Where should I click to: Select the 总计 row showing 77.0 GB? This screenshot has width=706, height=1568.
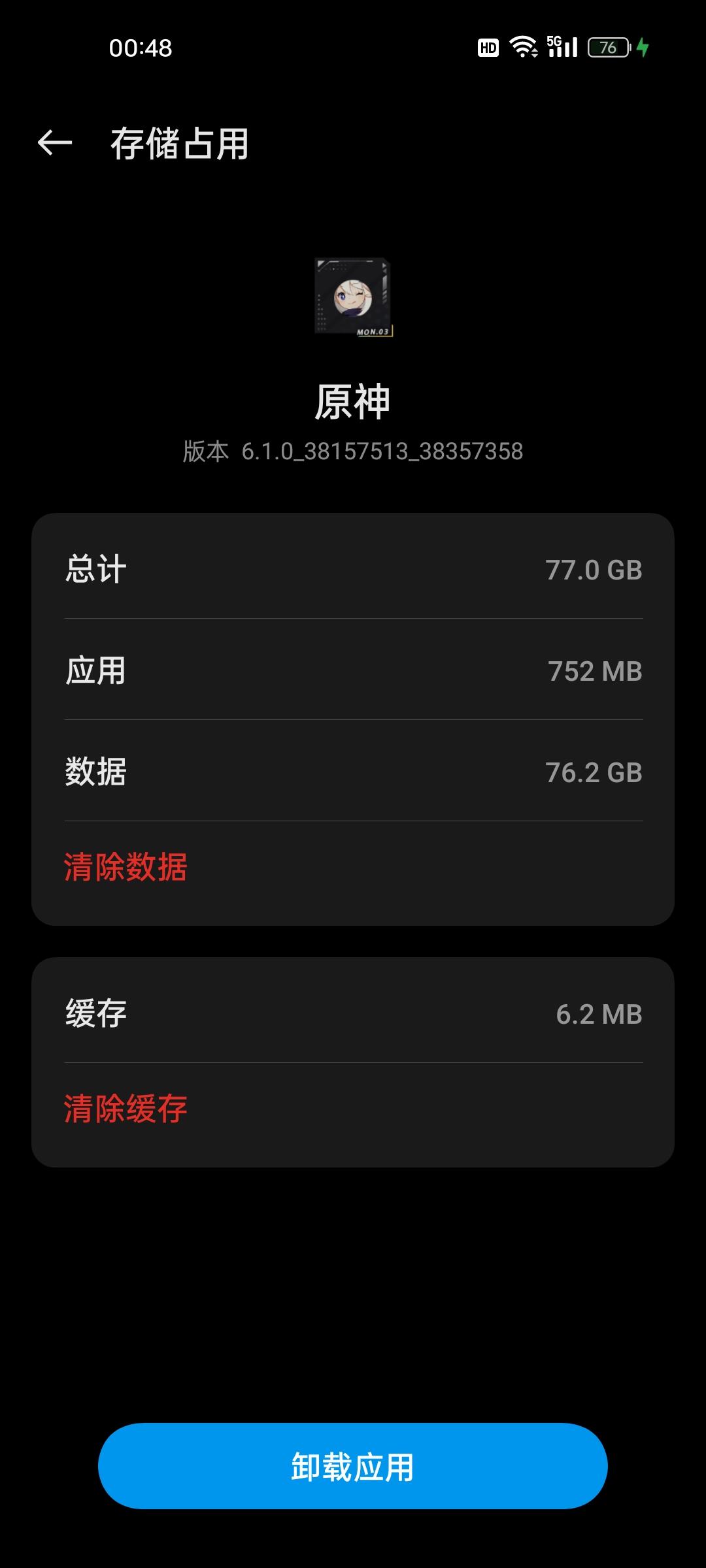coord(353,569)
